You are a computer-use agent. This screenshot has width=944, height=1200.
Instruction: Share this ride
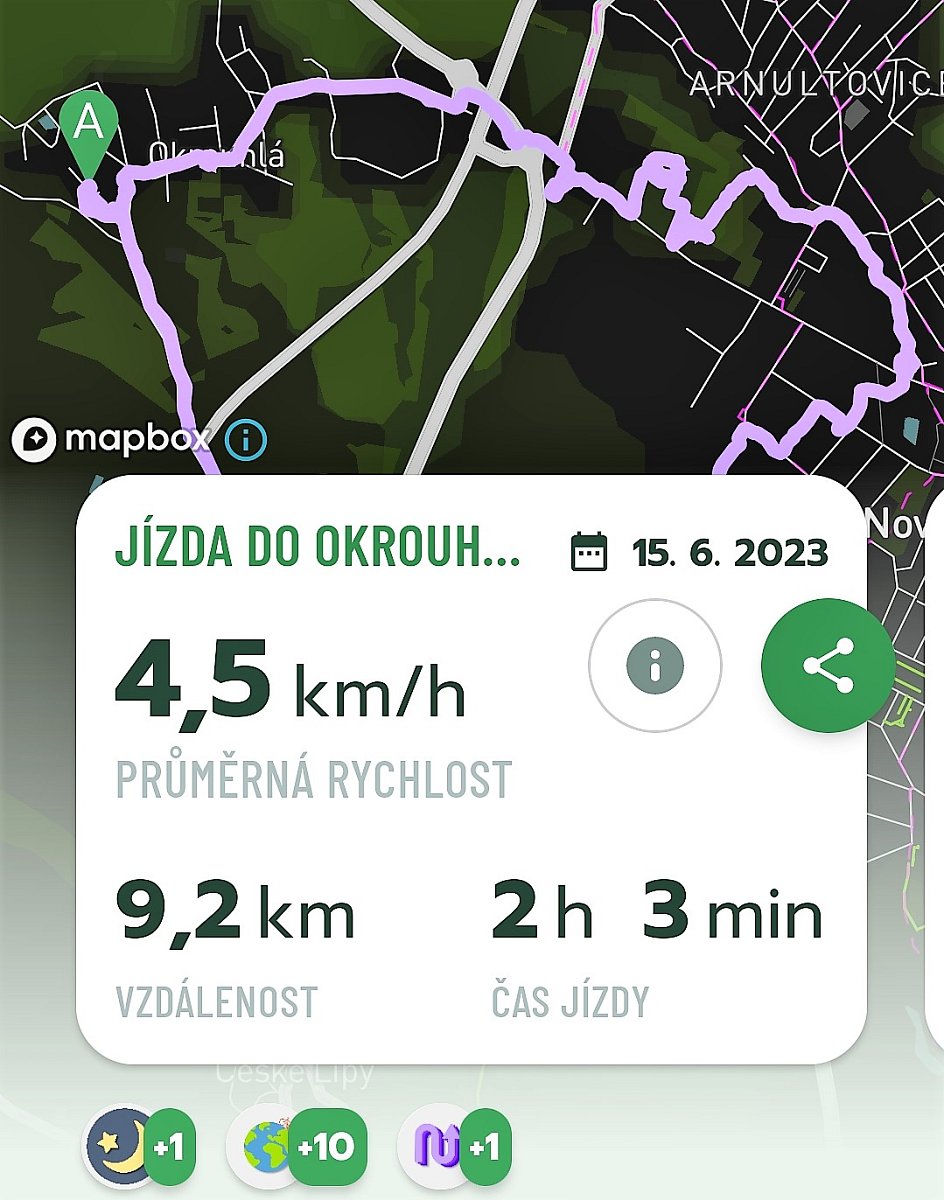tap(828, 665)
